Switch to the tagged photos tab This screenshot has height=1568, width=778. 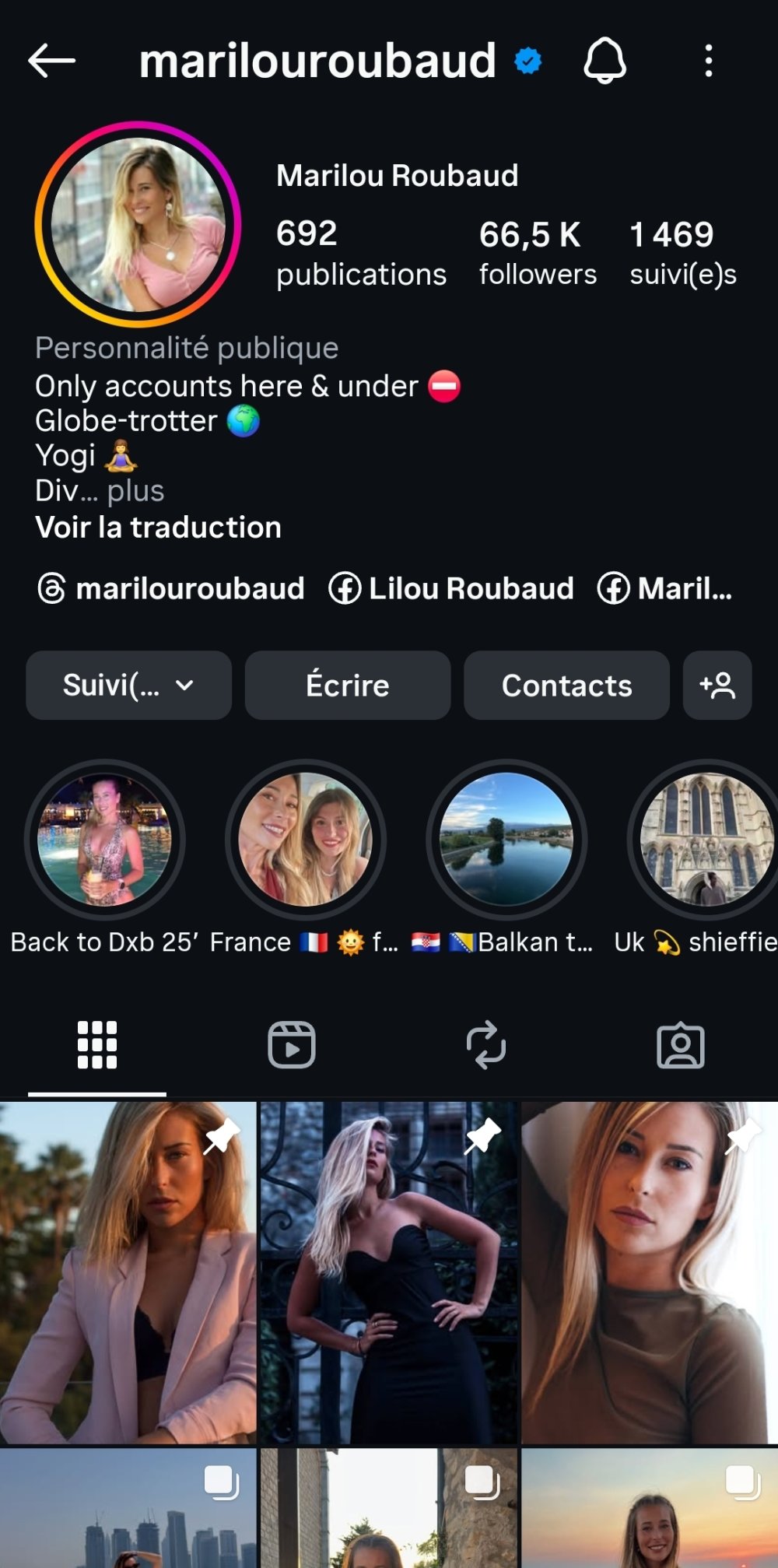click(681, 1045)
